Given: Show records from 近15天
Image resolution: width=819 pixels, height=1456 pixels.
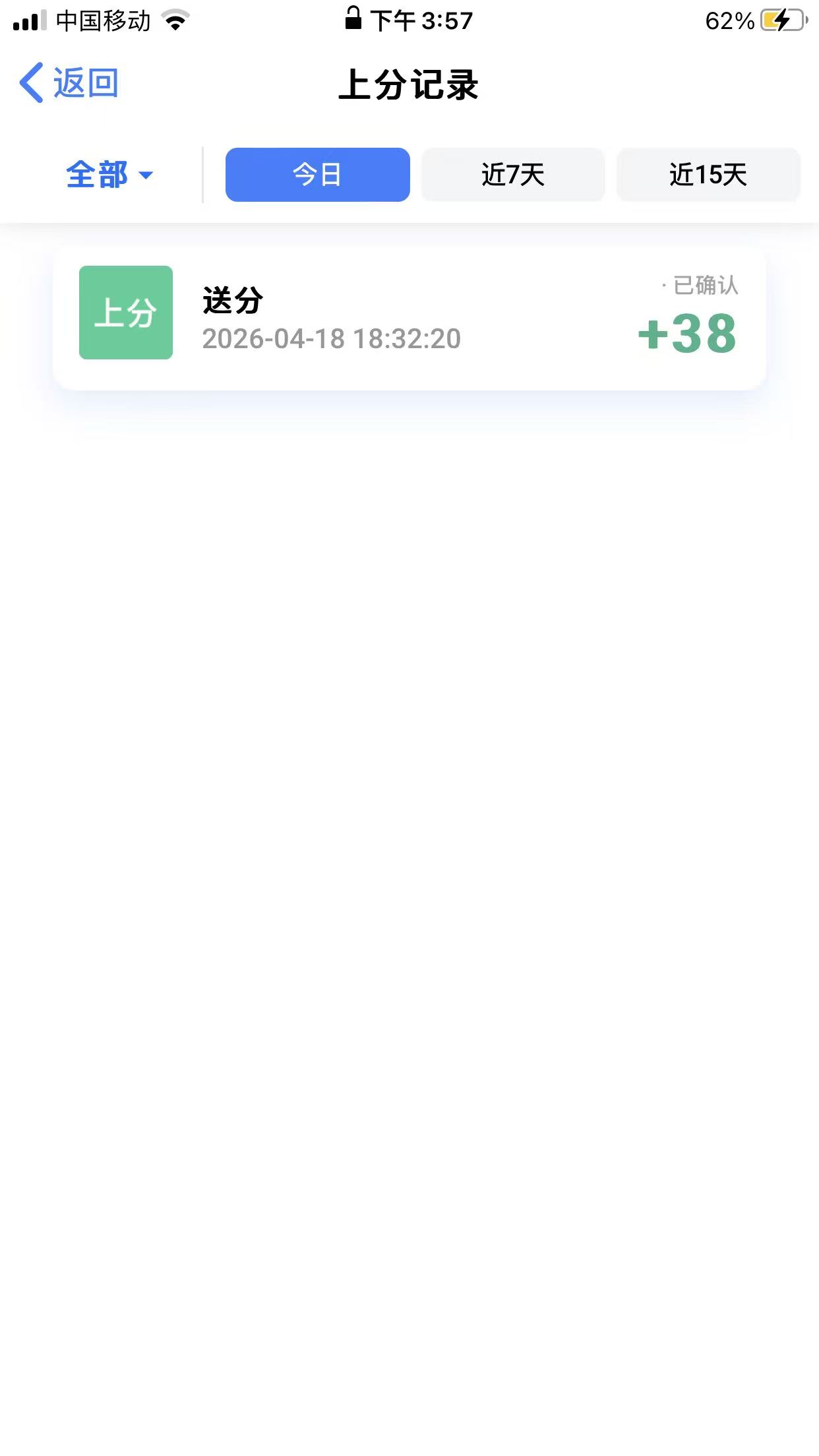Looking at the screenshot, I should point(708,175).
